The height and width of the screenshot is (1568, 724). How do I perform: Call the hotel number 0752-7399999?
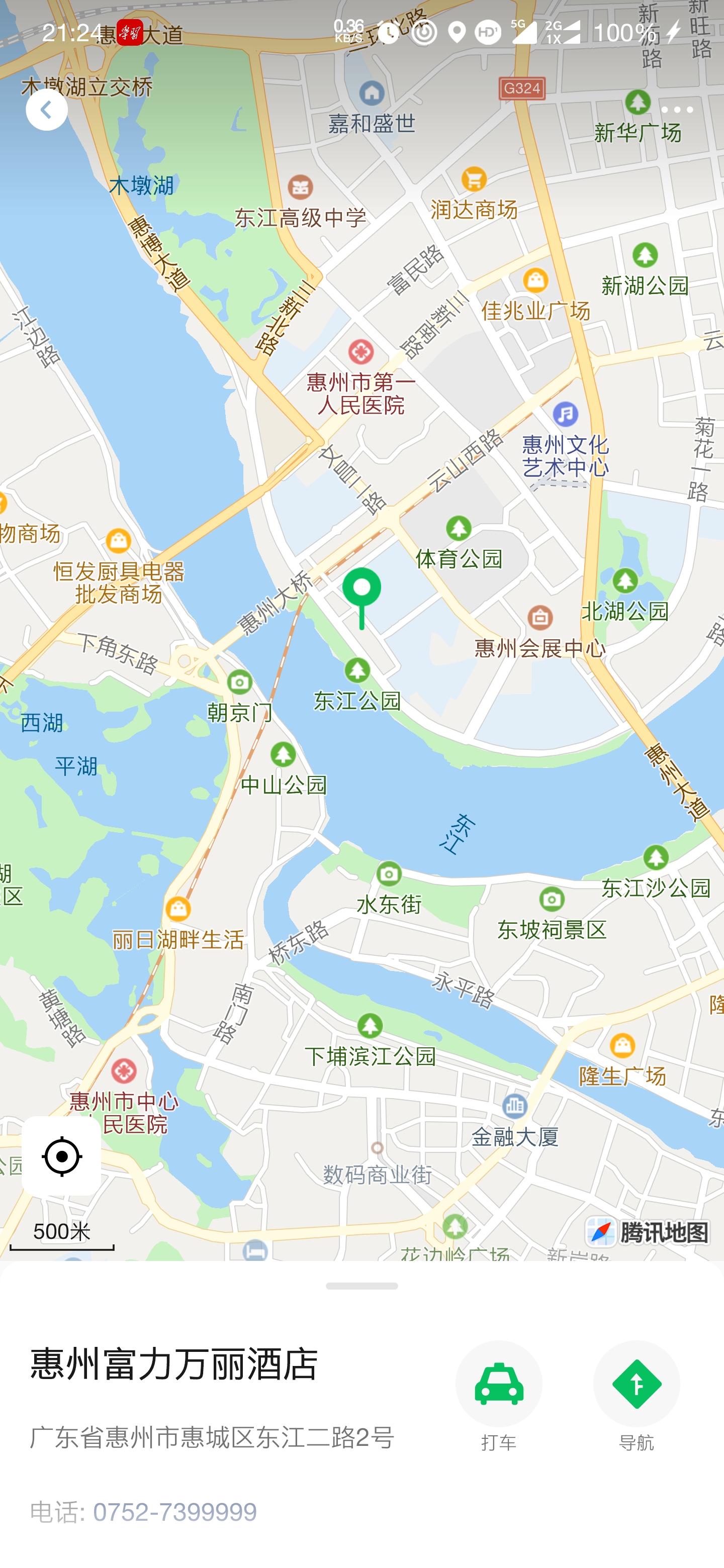[x=175, y=1512]
